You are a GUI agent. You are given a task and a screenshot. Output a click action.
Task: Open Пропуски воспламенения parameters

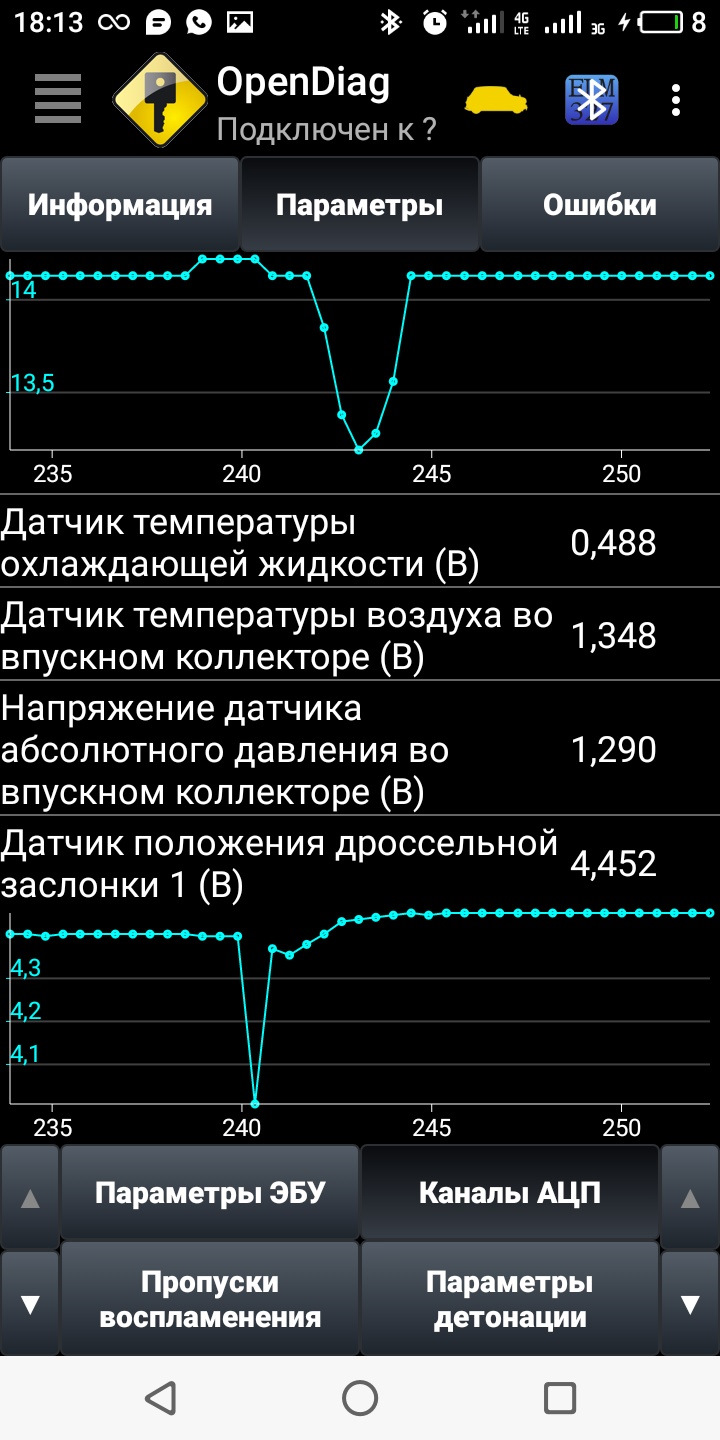coord(210,1300)
